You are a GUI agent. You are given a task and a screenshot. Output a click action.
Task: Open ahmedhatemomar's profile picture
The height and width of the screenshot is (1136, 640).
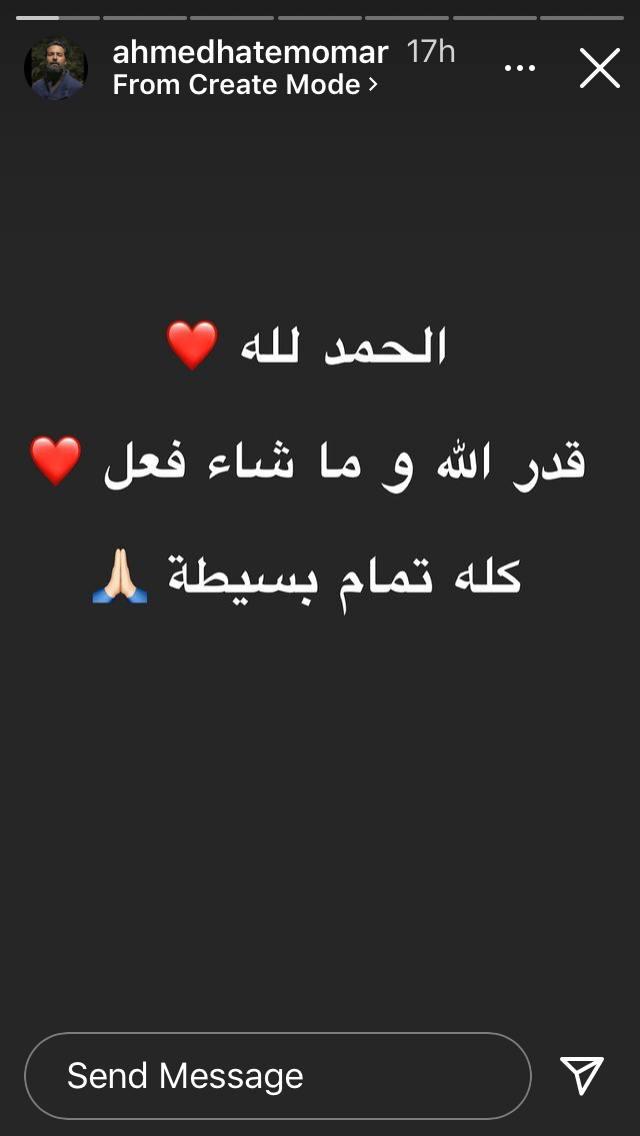[x=56, y=69]
